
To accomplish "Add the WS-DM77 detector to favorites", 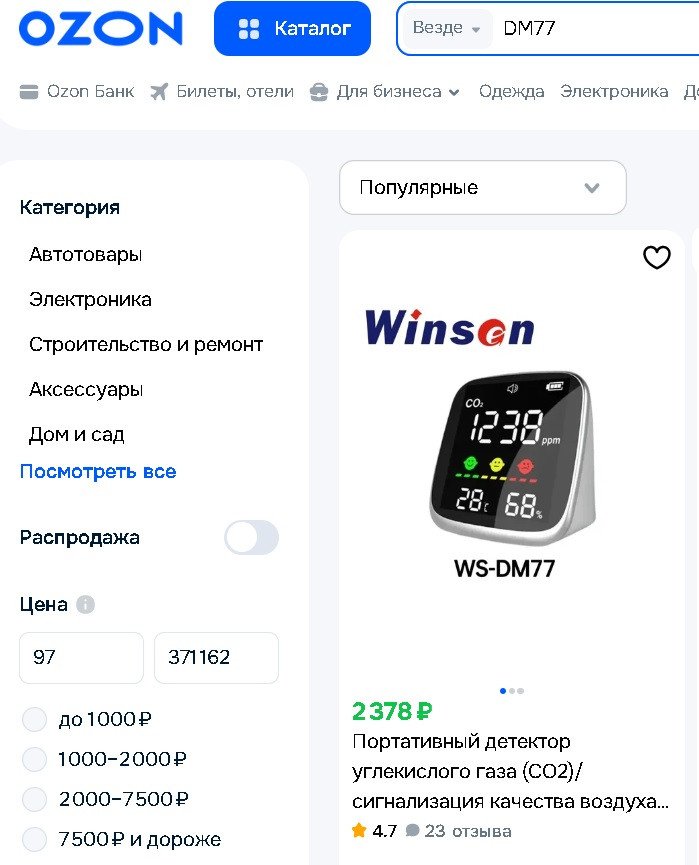I will (x=656, y=258).
